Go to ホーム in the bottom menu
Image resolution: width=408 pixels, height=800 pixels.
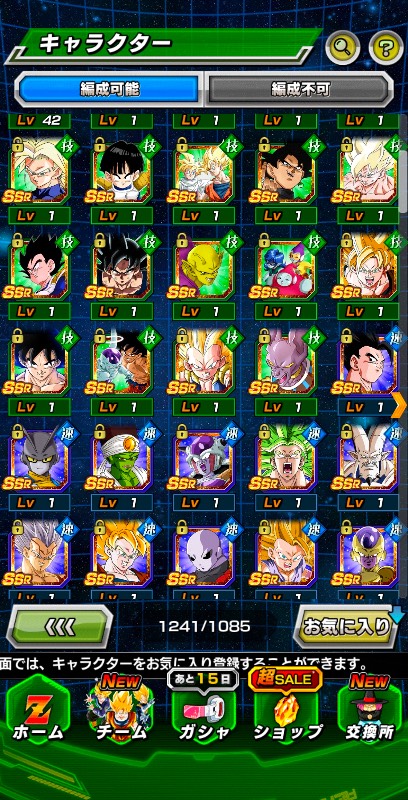37,711
